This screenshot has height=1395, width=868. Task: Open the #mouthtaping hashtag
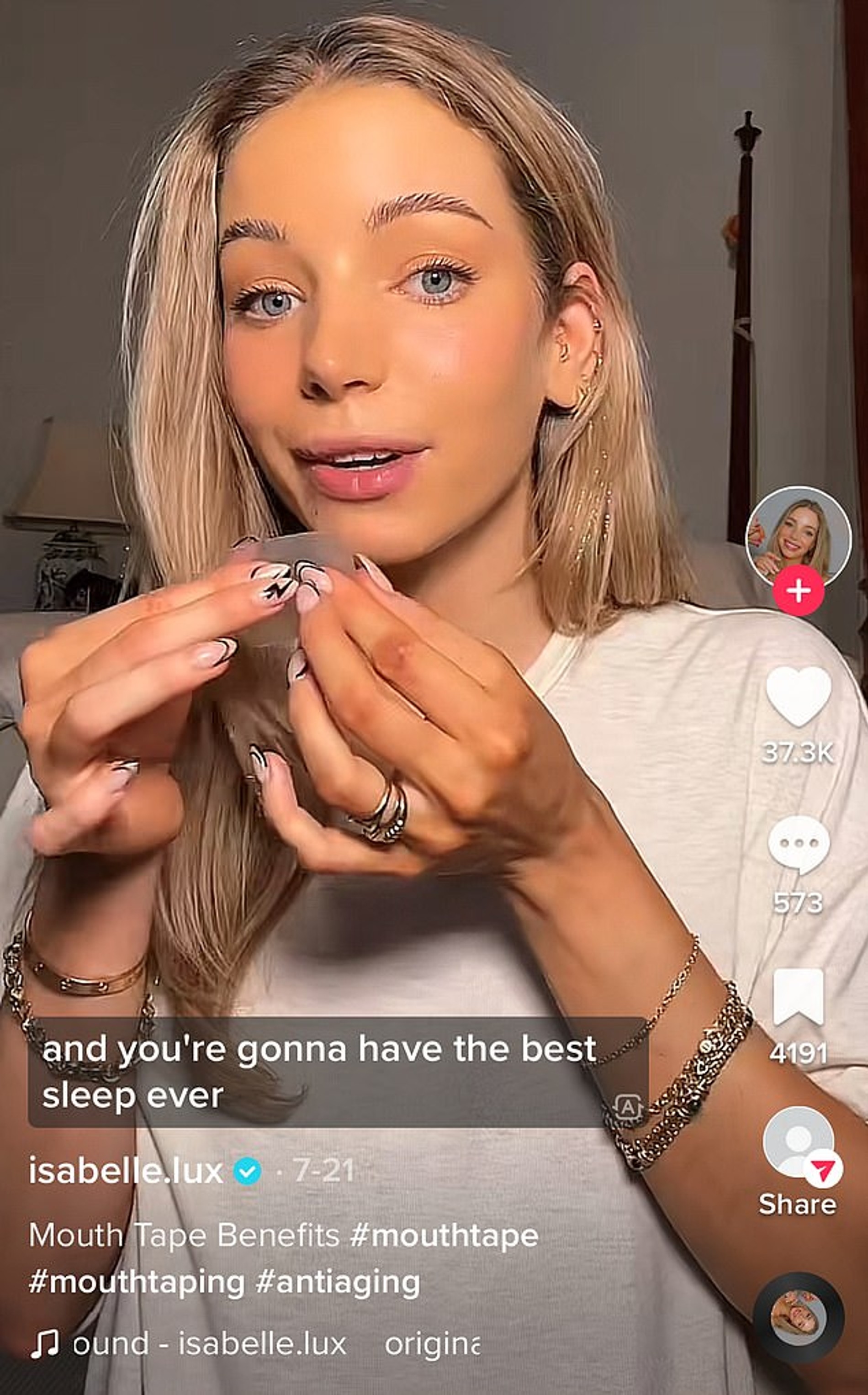(137, 1282)
